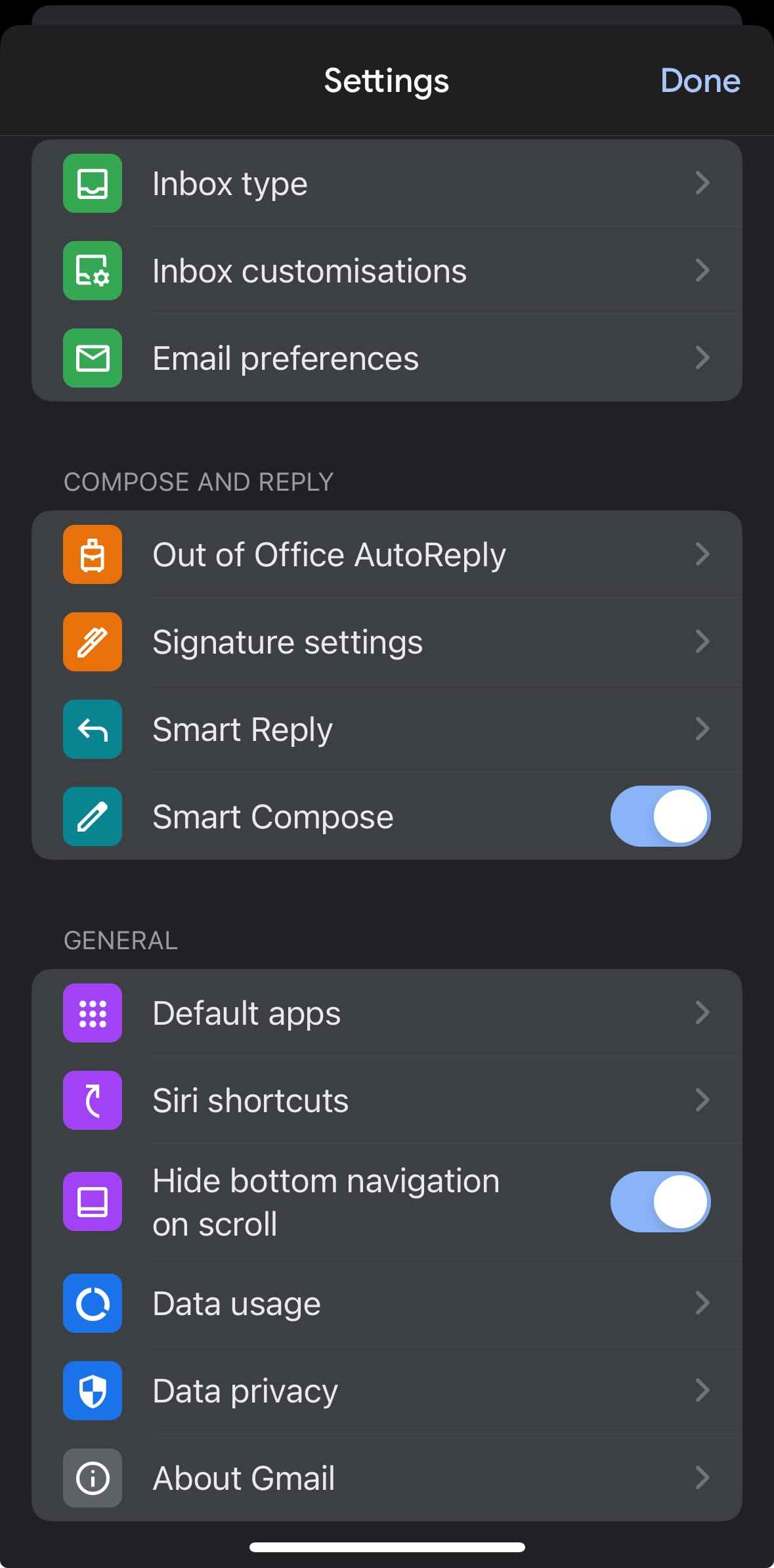Turn off the Smart Compose switch
Viewport: 774px width, 1568px height.
tap(660, 816)
